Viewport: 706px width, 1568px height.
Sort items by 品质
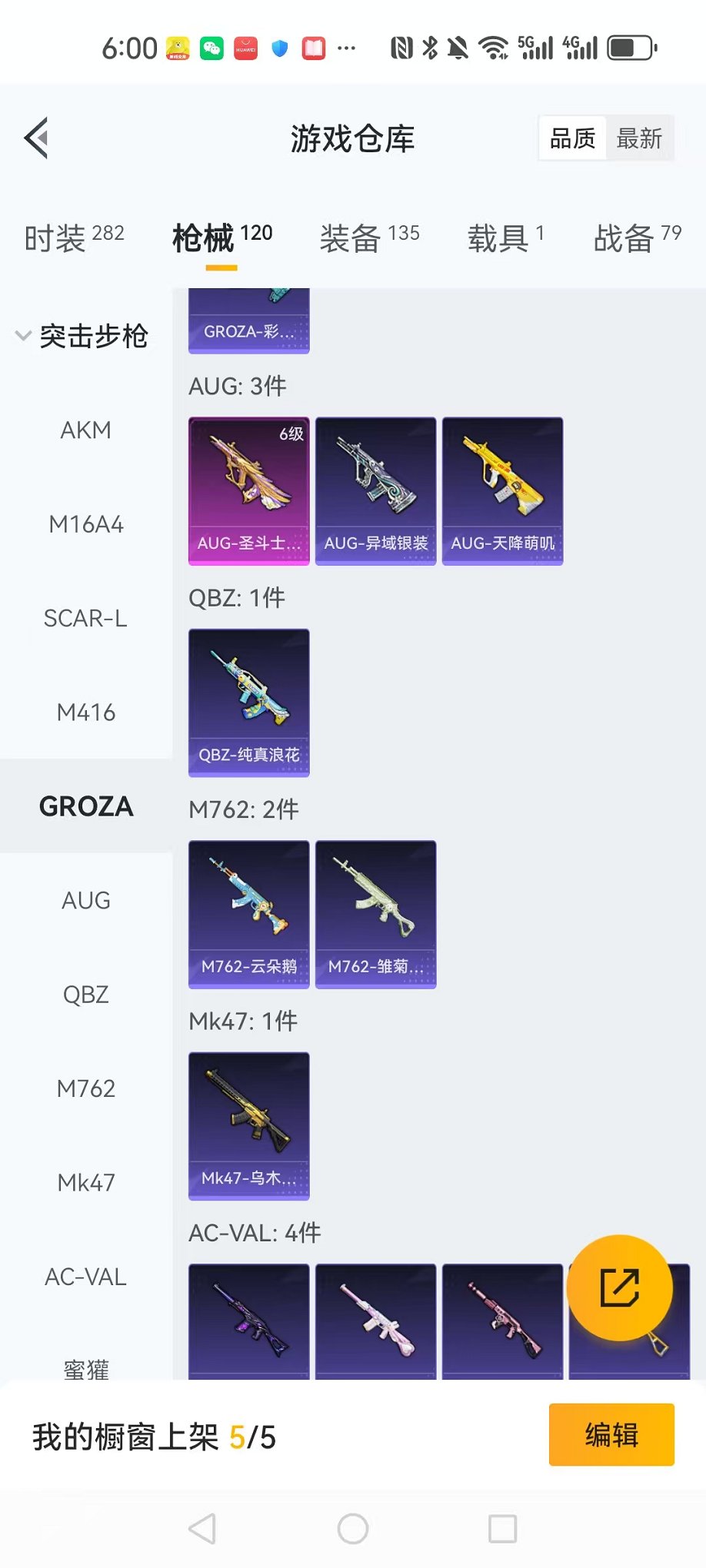tap(572, 138)
